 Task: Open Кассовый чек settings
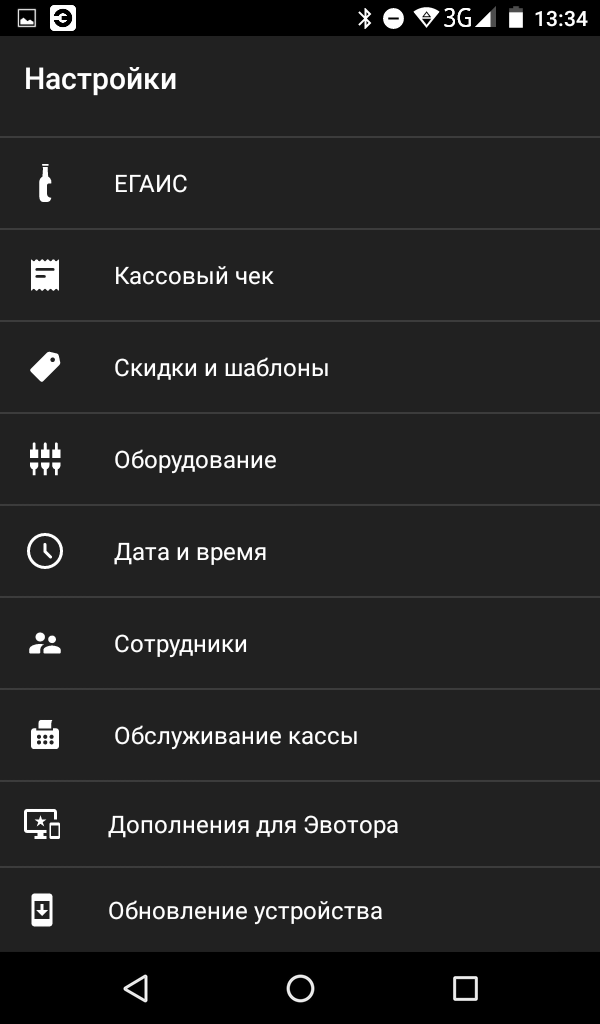(300, 276)
